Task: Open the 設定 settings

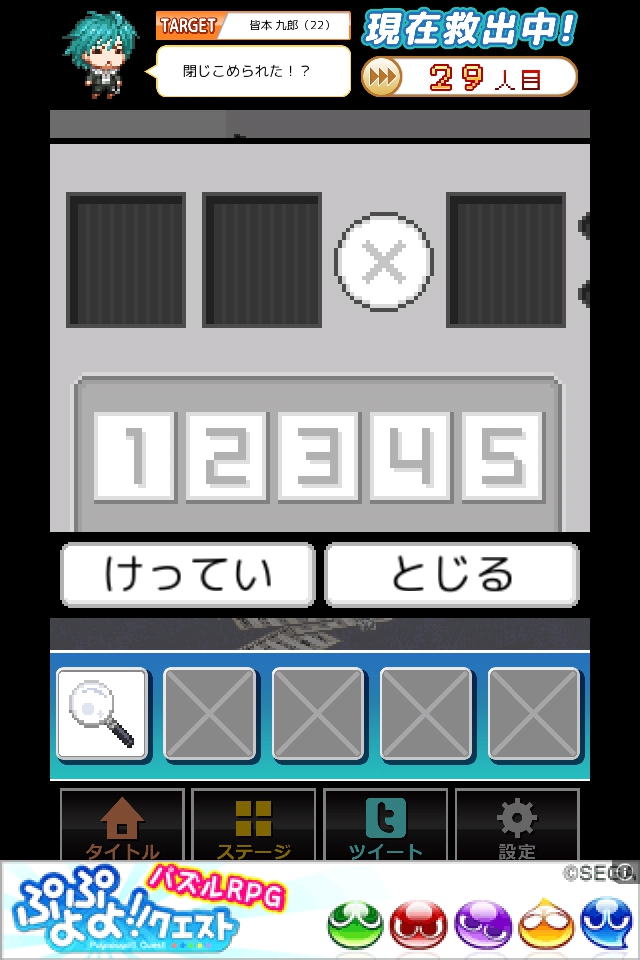Action: tap(517, 826)
